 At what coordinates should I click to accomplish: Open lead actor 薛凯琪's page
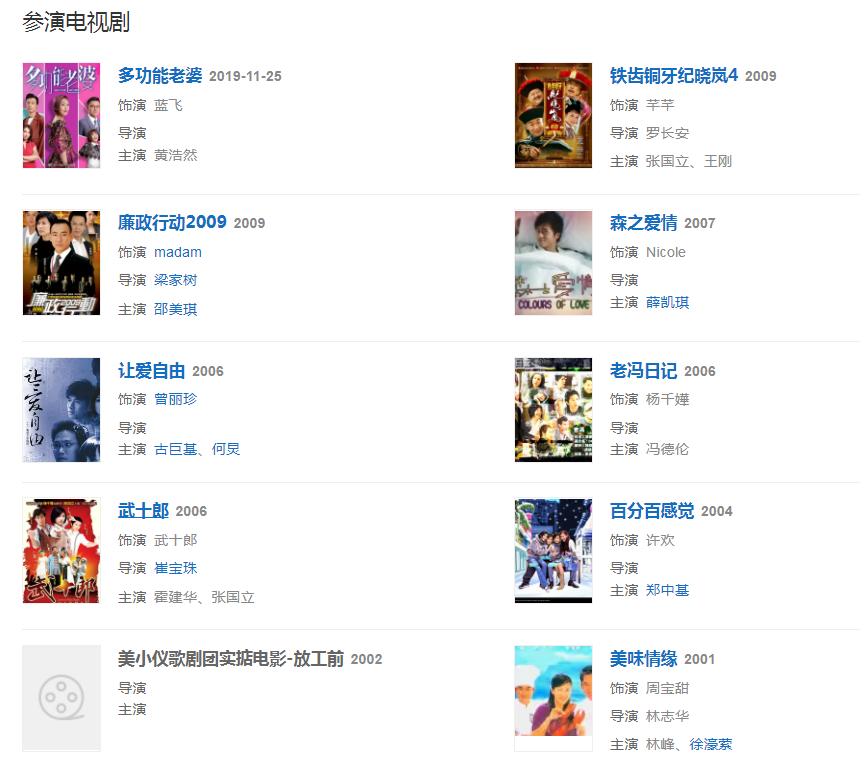(667, 302)
